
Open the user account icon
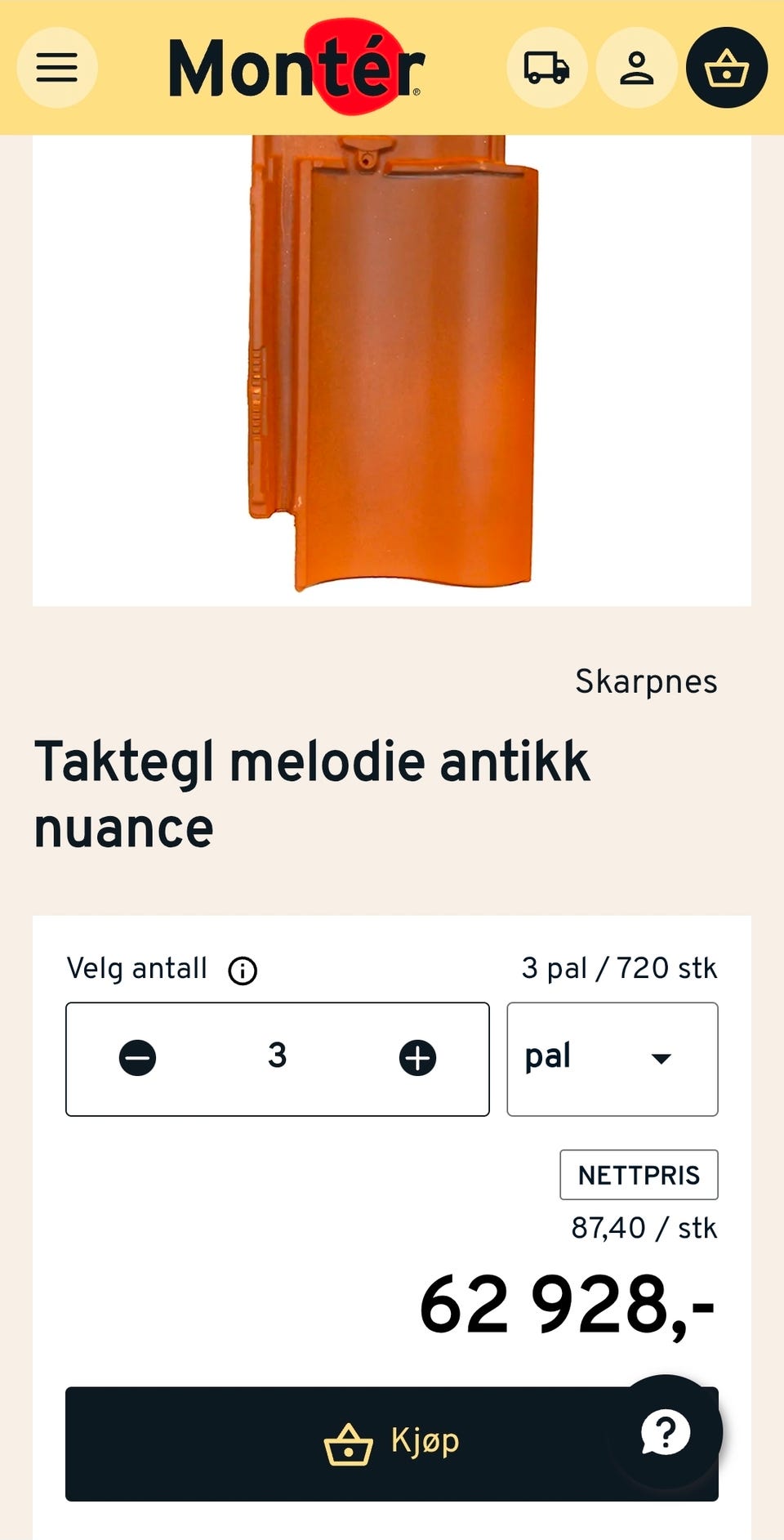tap(638, 68)
